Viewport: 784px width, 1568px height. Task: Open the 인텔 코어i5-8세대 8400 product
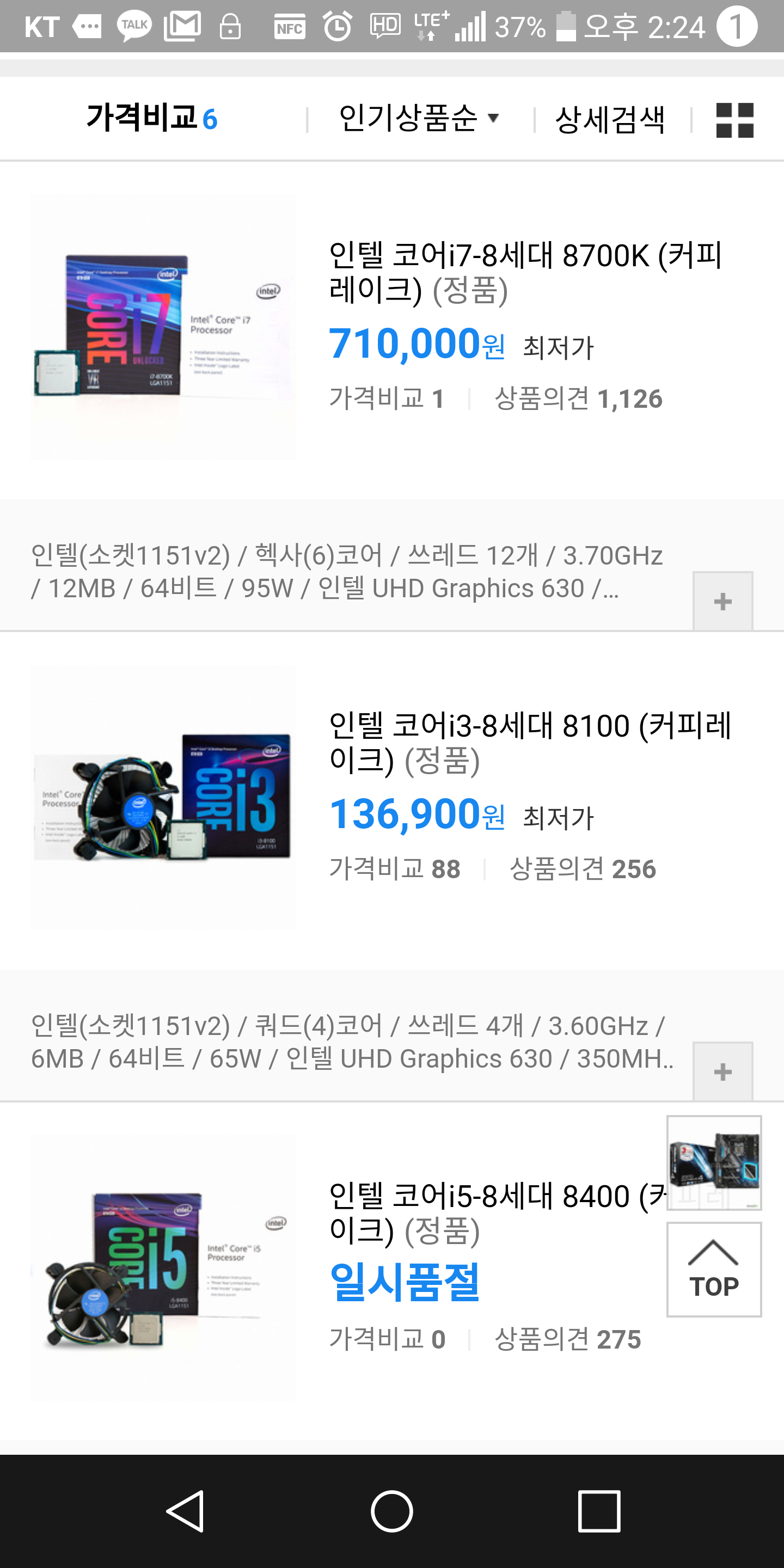(497, 1213)
